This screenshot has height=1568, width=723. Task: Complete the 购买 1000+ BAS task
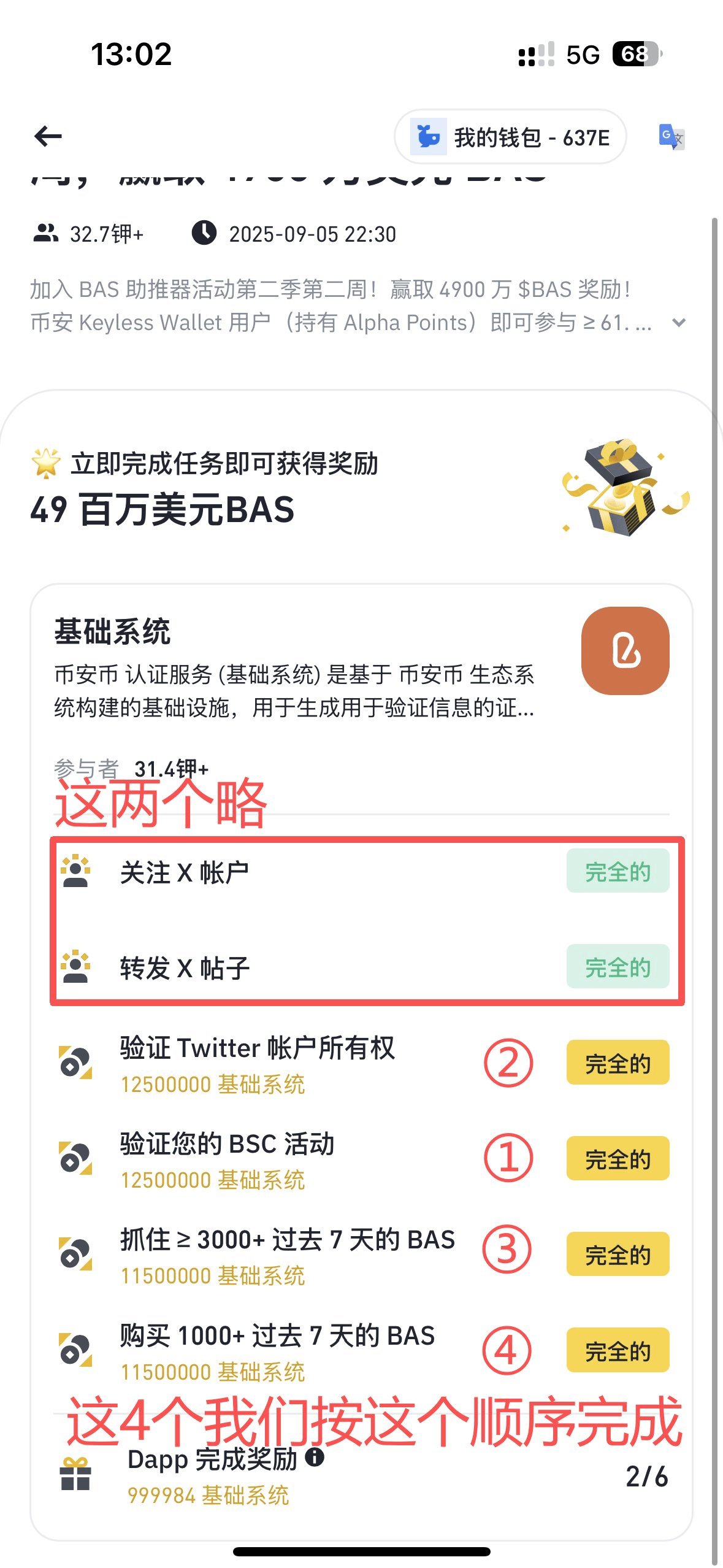[617, 1350]
